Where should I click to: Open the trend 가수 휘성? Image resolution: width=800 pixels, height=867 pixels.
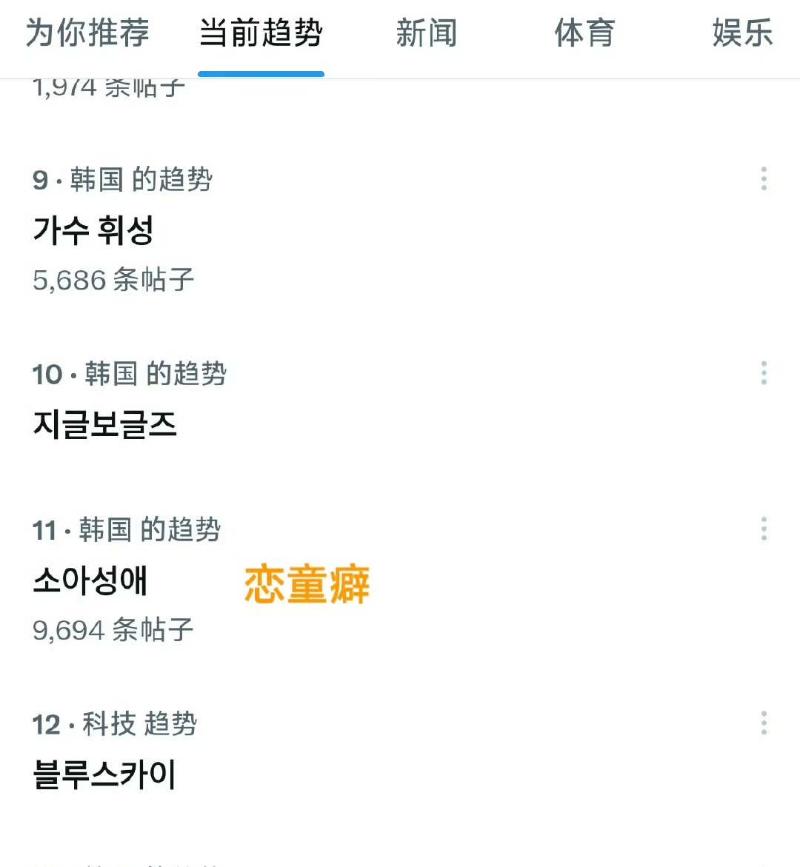point(93,232)
